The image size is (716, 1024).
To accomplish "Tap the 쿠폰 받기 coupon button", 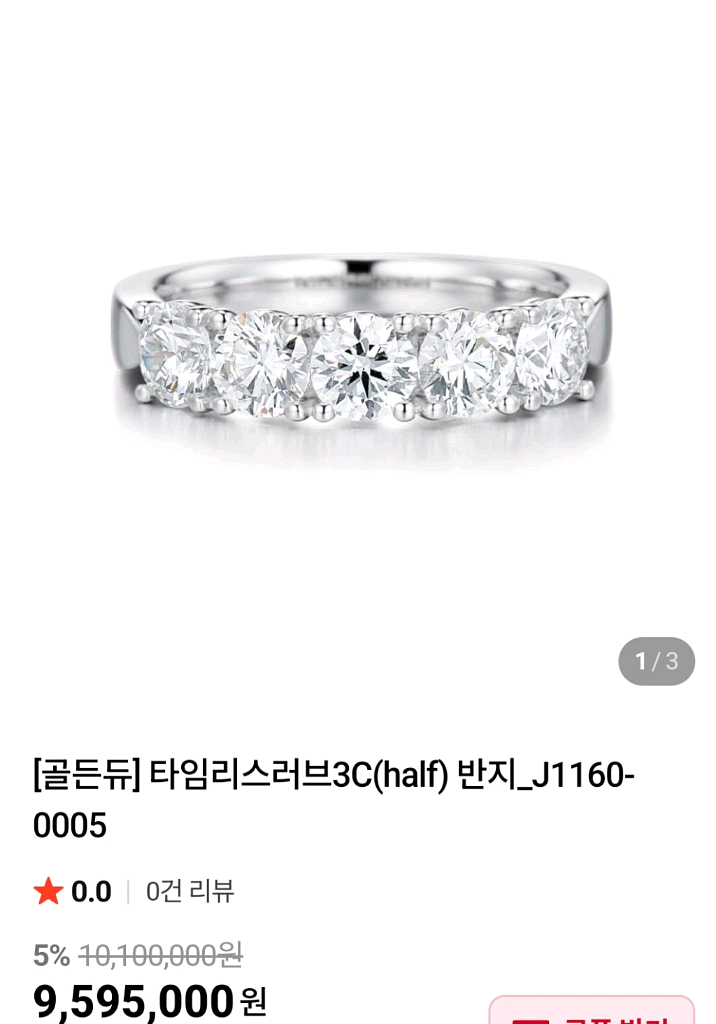I will tap(592, 1012).
